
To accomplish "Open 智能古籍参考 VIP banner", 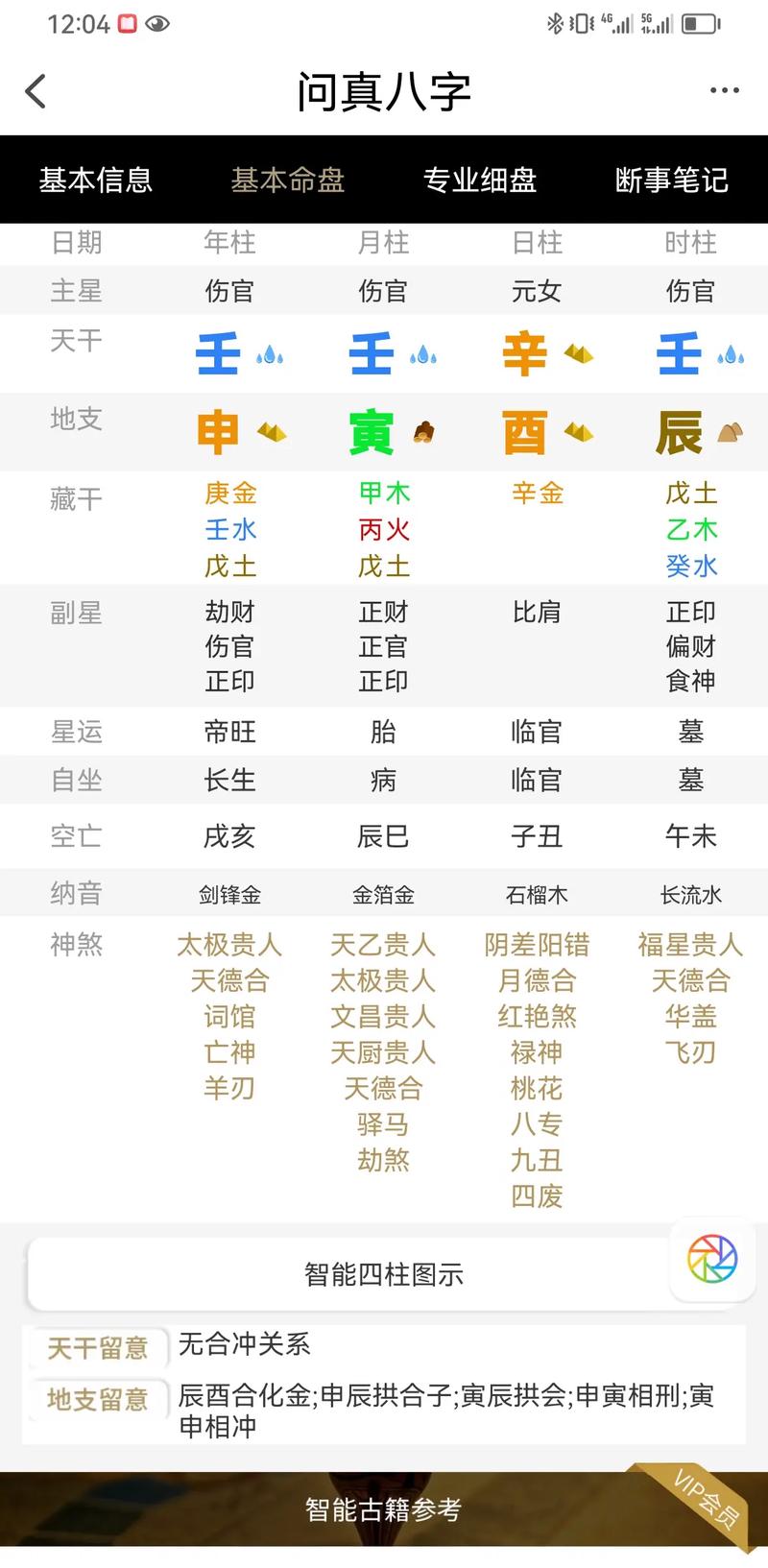I will (384, 1509).
